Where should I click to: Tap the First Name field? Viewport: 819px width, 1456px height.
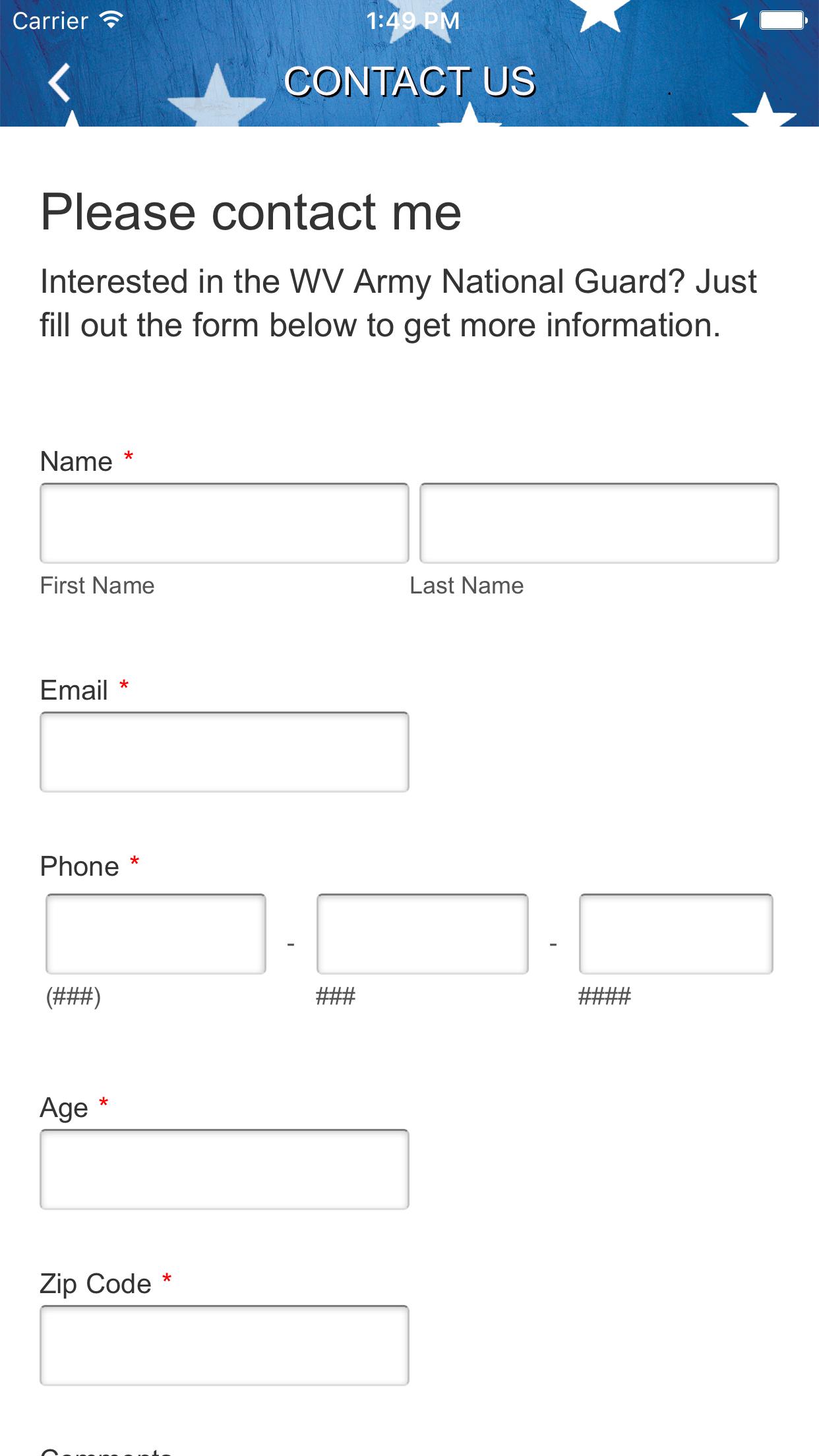point(224,523)
